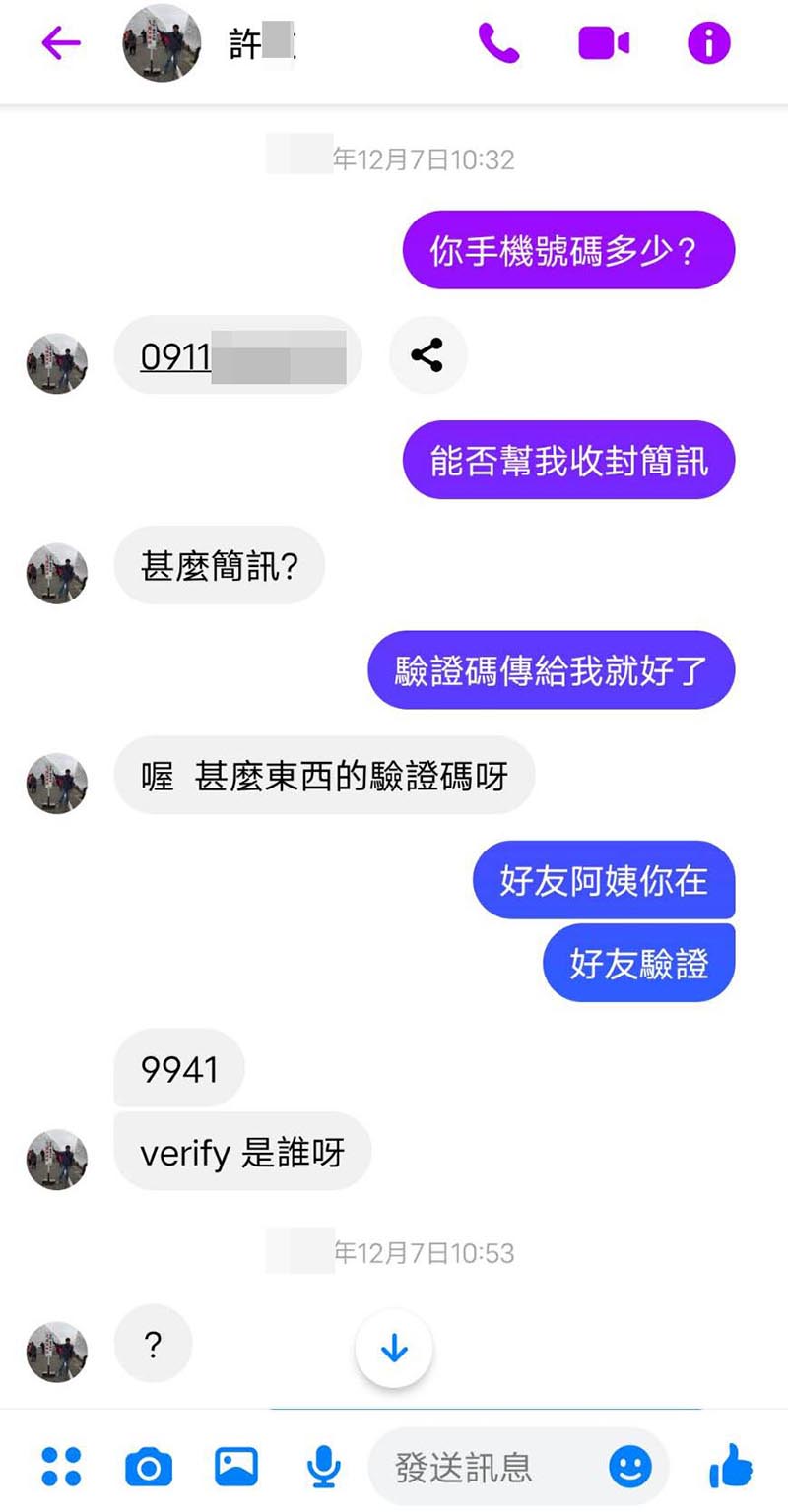Jump to latest messages with down arrow
Image resolution: width=788 pixels, height=1512 pixels.
(x=394, y=1350)
